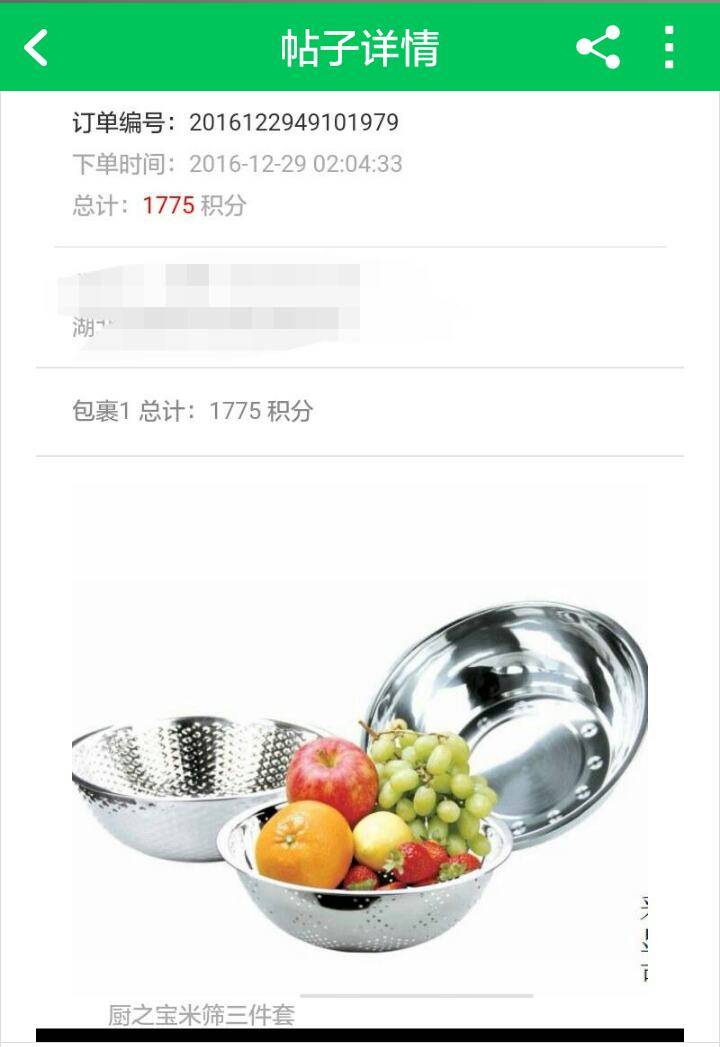The height and width of the screenshot is (1047, 720).
Task: Share this post
Action: 598,47
